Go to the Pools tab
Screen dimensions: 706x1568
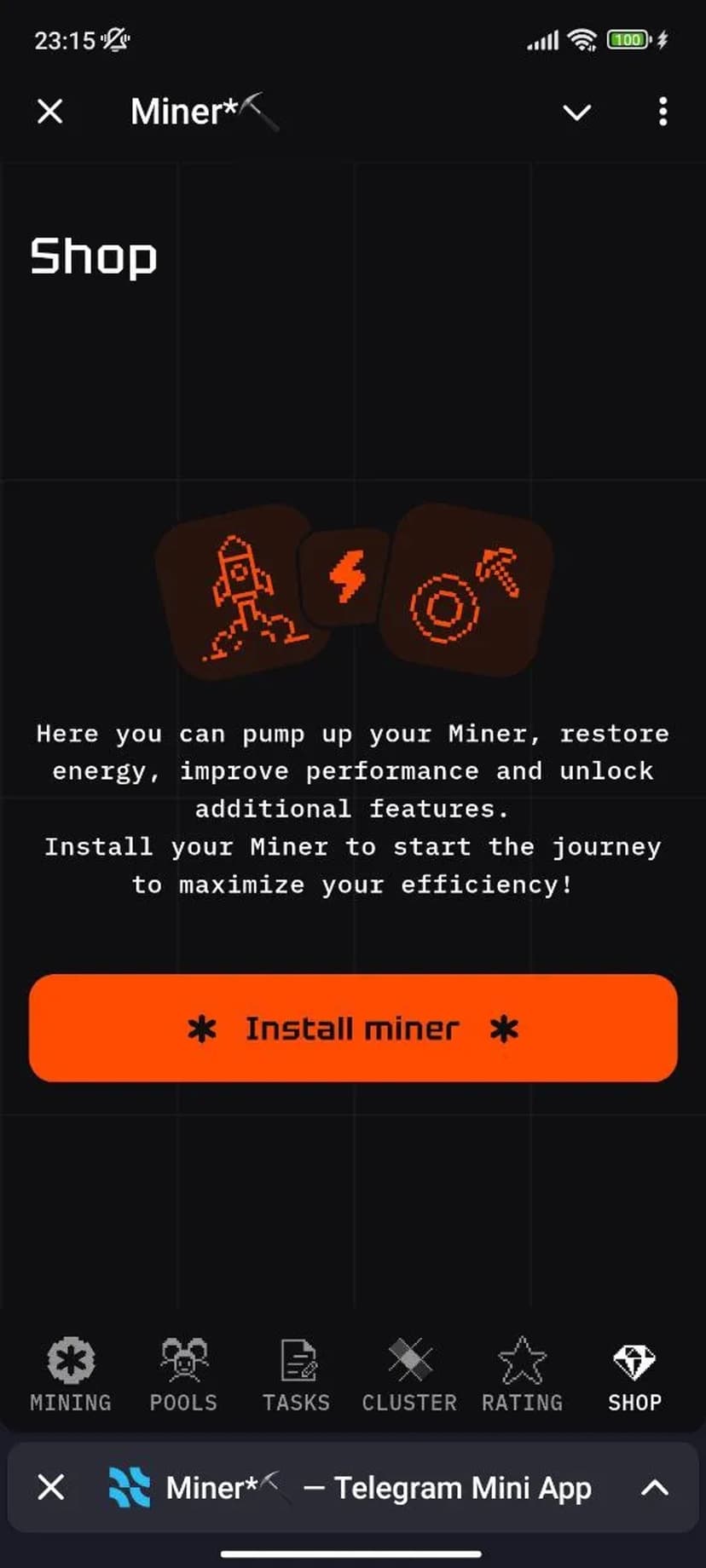pos(183,1374)
